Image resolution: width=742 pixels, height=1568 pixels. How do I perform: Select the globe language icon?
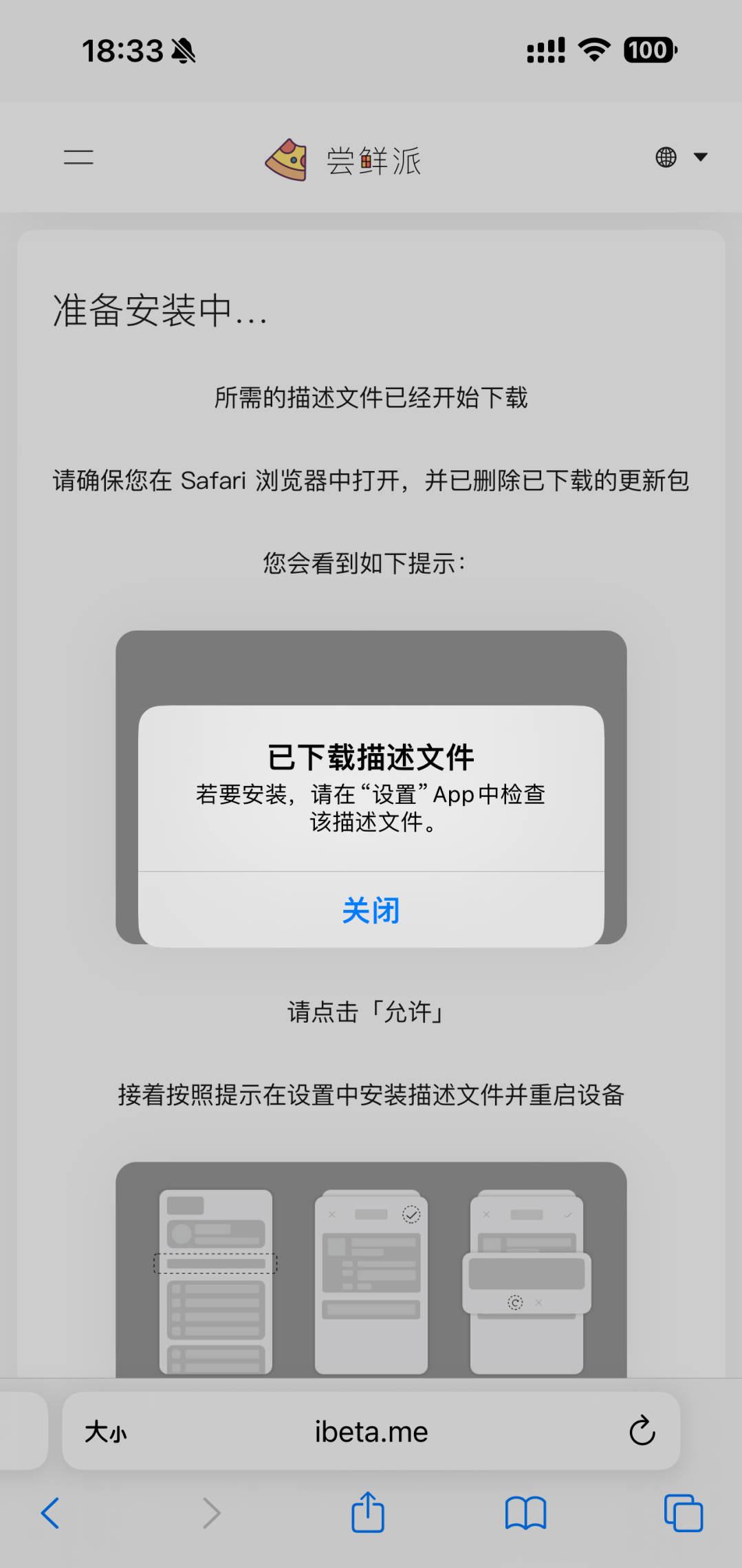pyautogui.click(x=666, y=158)
